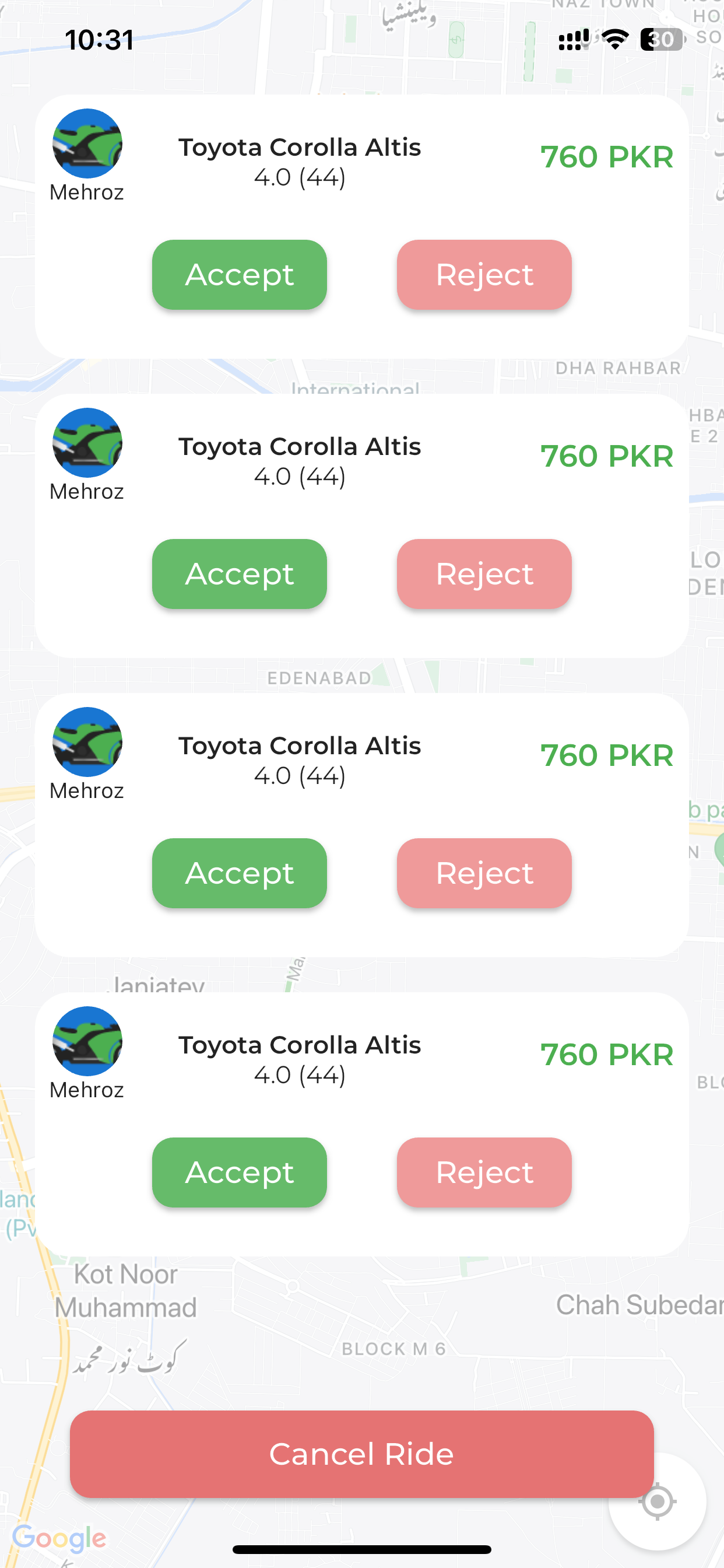This screenshot has width=724, height=1568.
Task: Accept the first Toyota Corolla Altis offer
Action: click(239, 275)
